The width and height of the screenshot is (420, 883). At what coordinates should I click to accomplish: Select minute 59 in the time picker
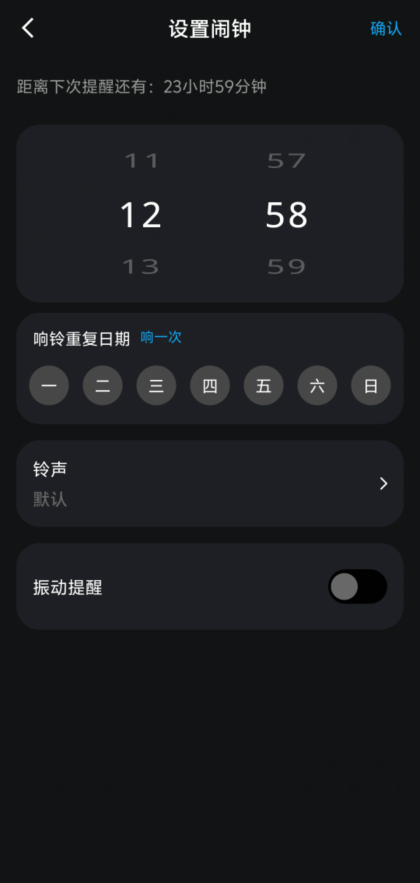tap(286, 266)
